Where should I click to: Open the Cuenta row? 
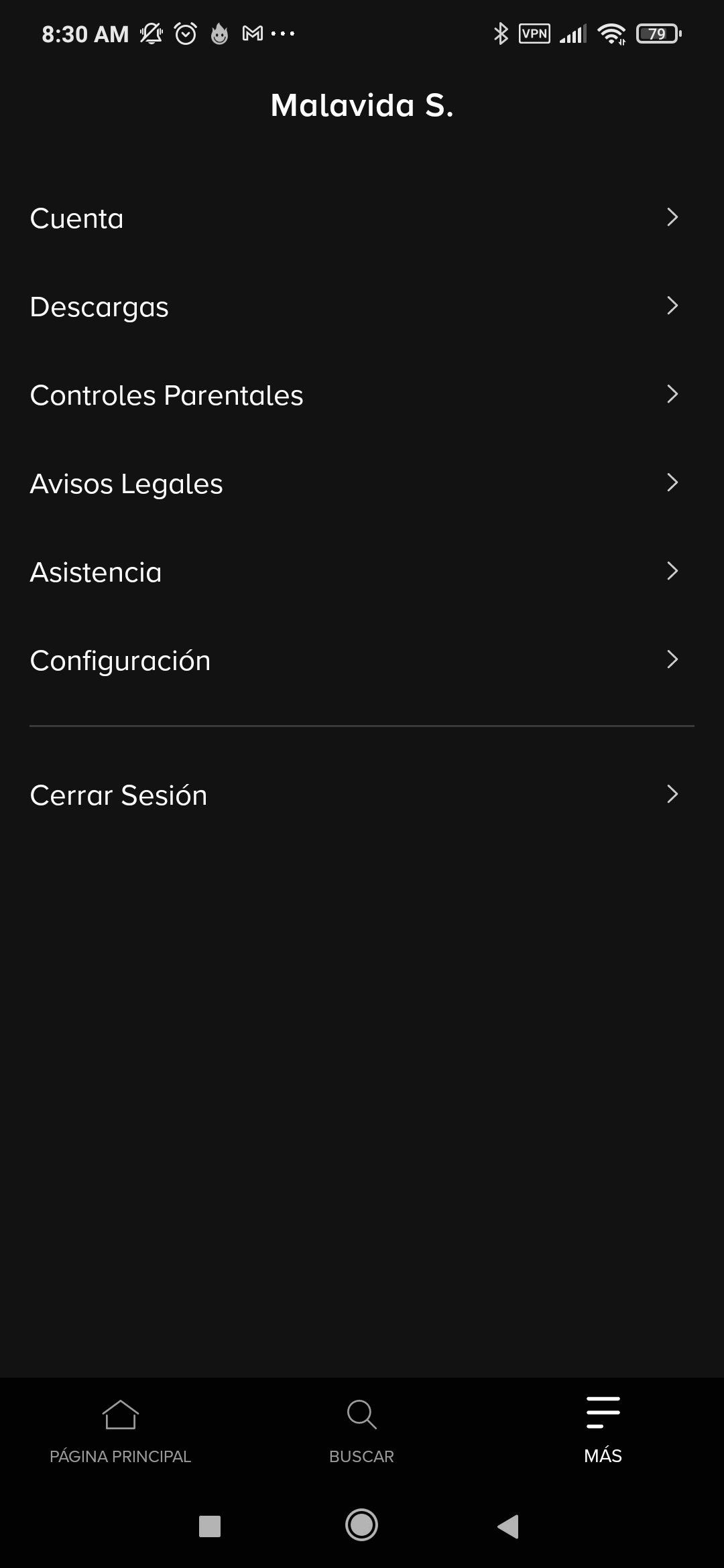(362, 218)
